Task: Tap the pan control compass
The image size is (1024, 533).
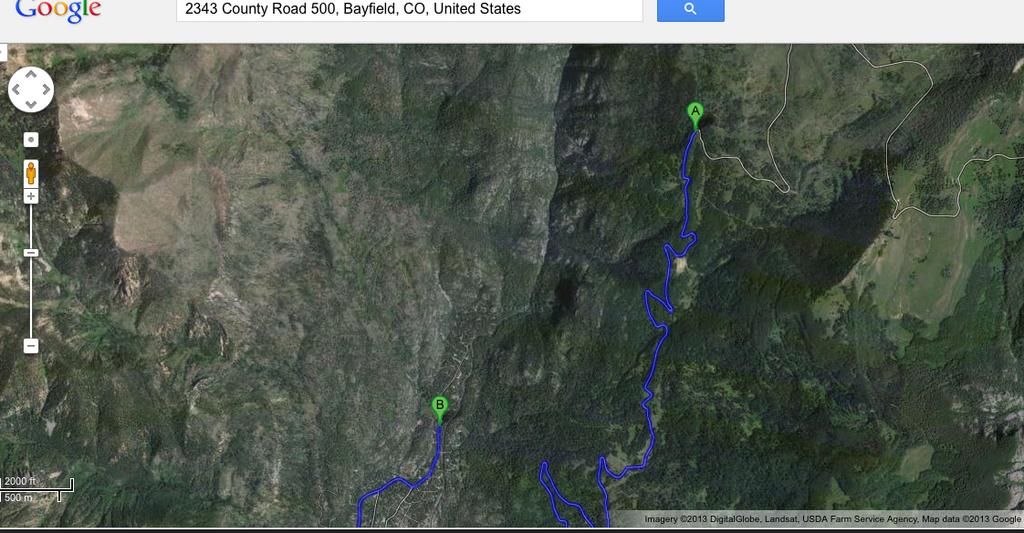Action: (31, 90)
